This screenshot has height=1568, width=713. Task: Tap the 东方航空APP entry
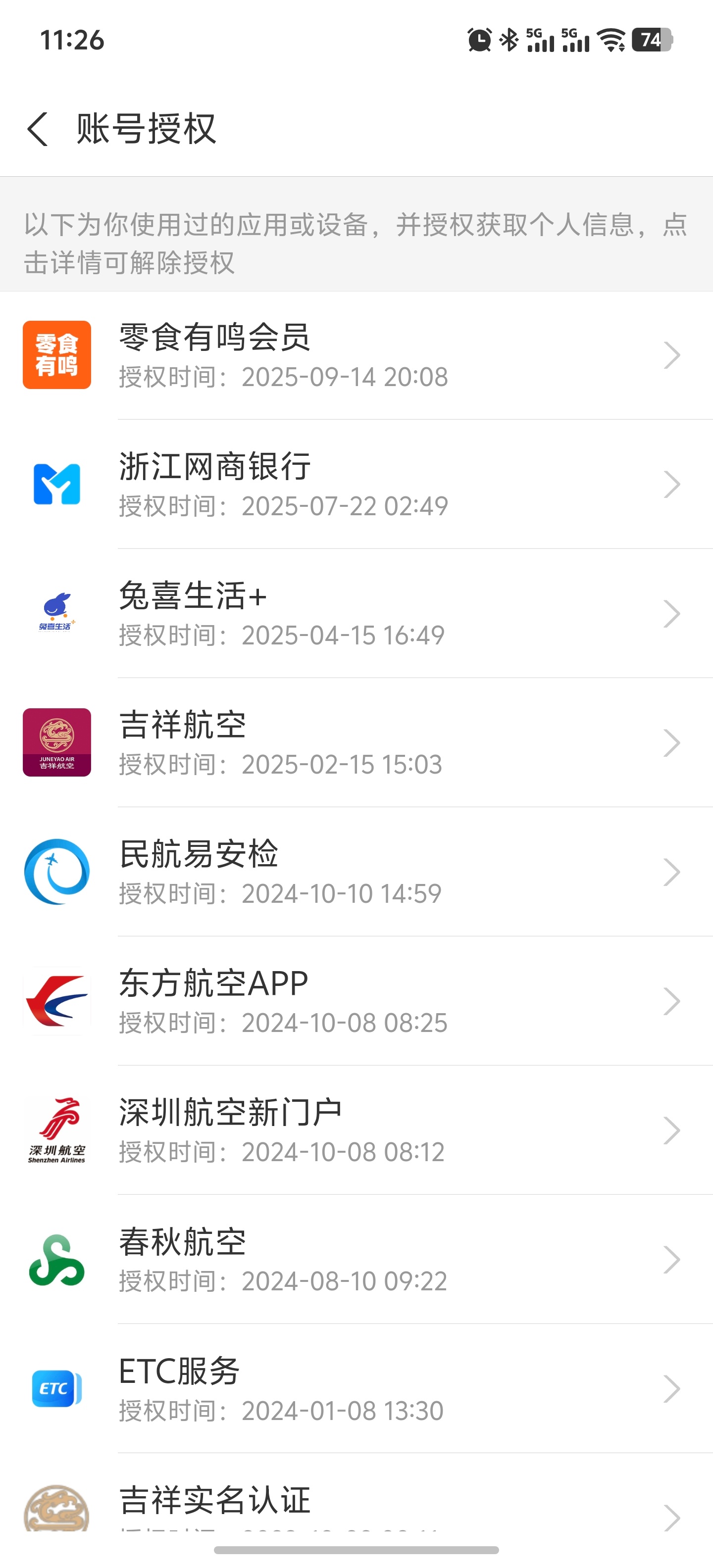coord(356,1001)
